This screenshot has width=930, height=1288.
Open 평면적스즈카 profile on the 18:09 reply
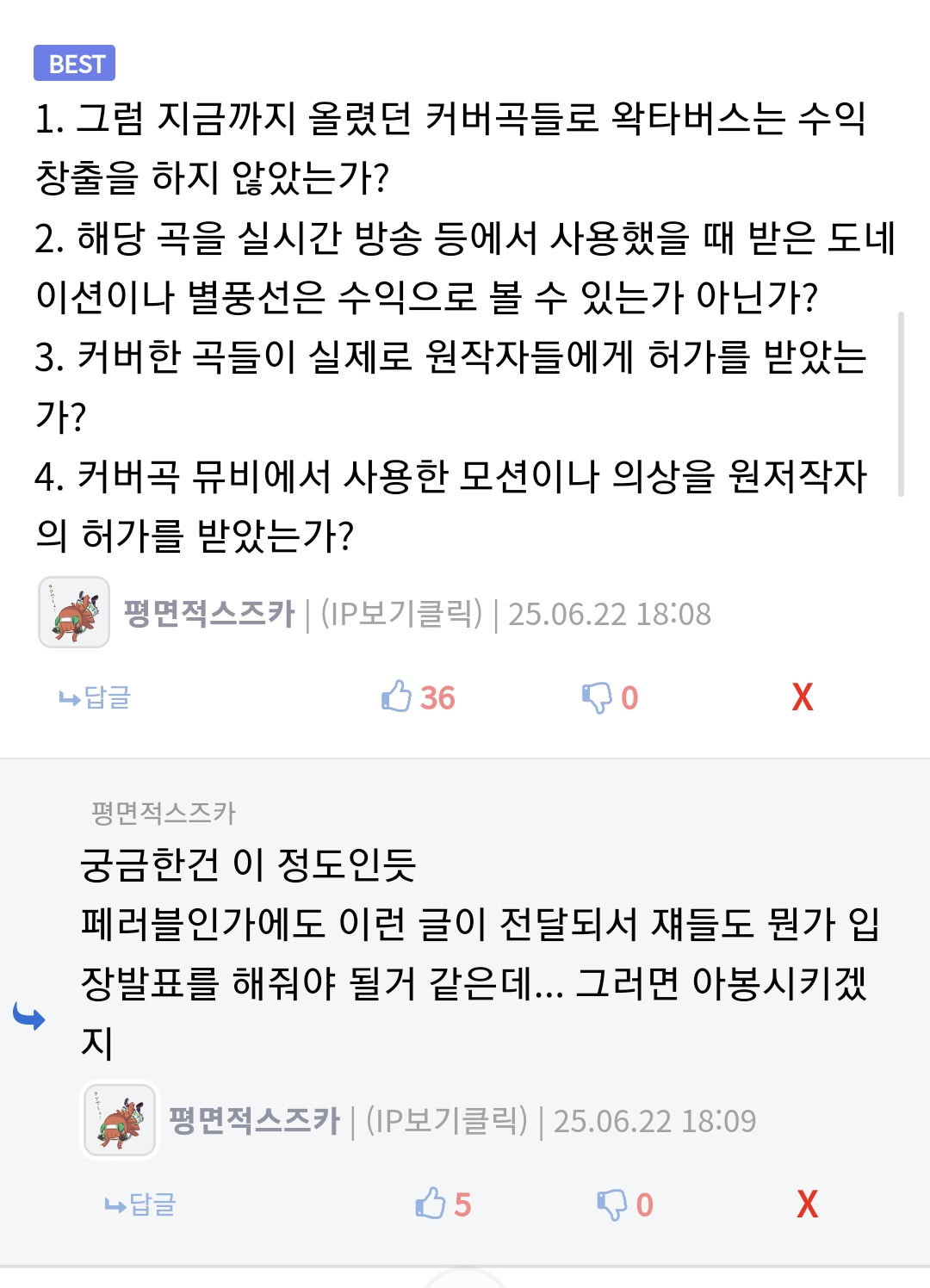254,1121
